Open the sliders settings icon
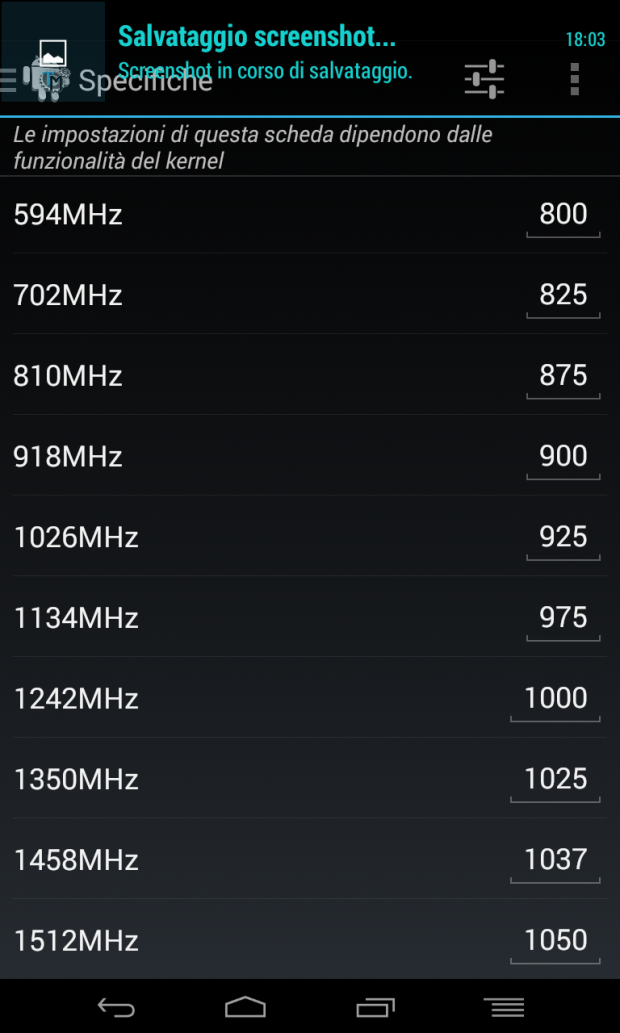 tap(484, 80)
